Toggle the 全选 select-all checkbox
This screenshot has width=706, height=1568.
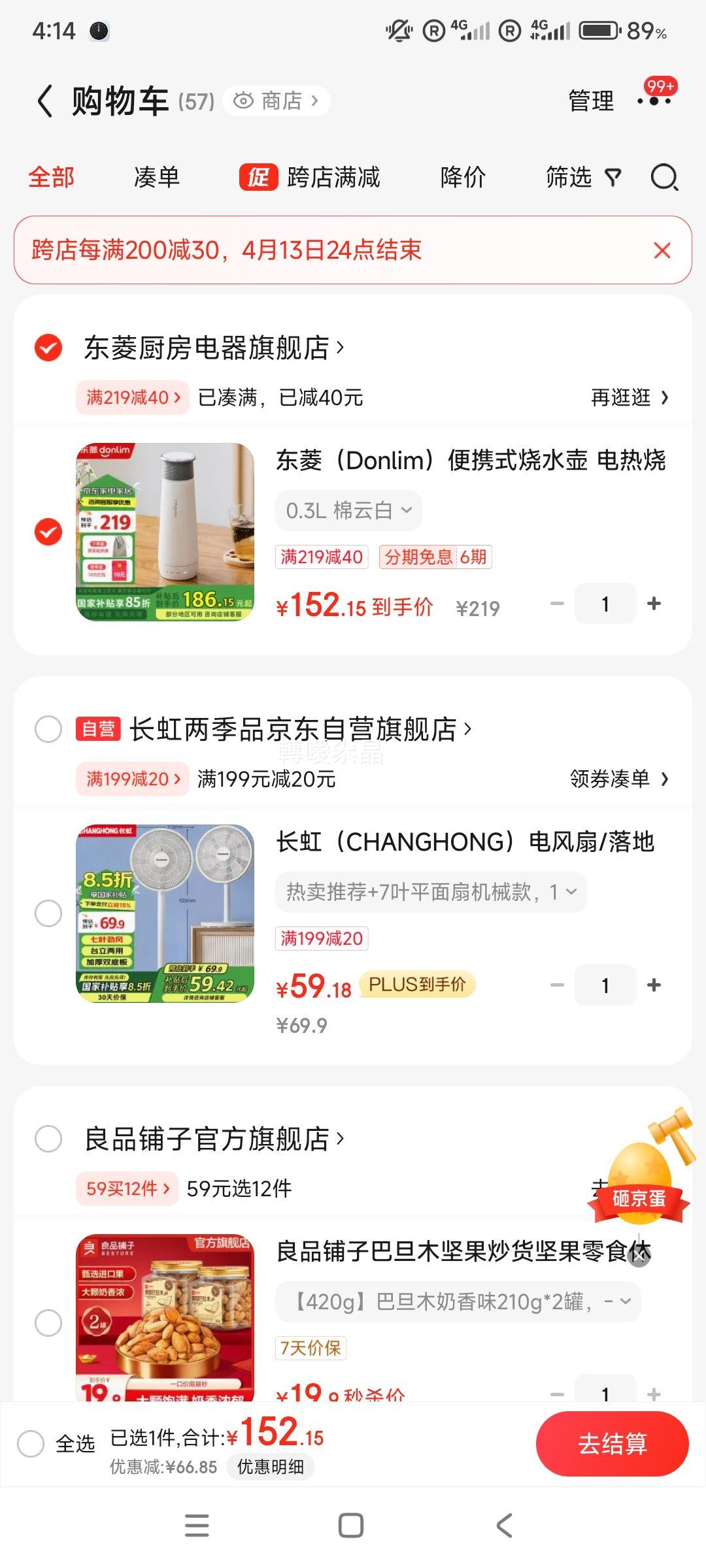(x=31, y=1443)
